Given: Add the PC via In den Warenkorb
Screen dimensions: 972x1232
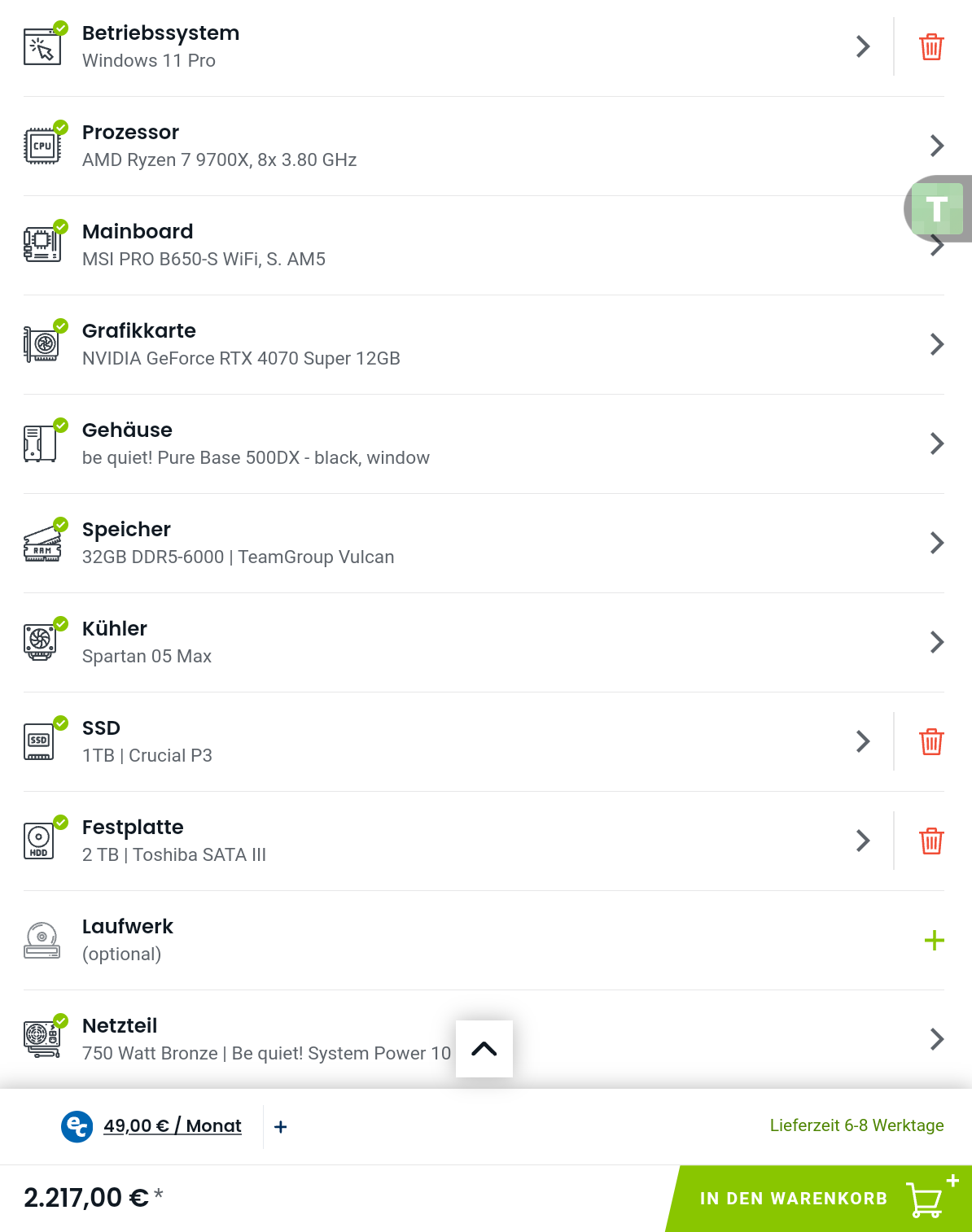Looking at the screenshot, I should (x=819, y=1199).
